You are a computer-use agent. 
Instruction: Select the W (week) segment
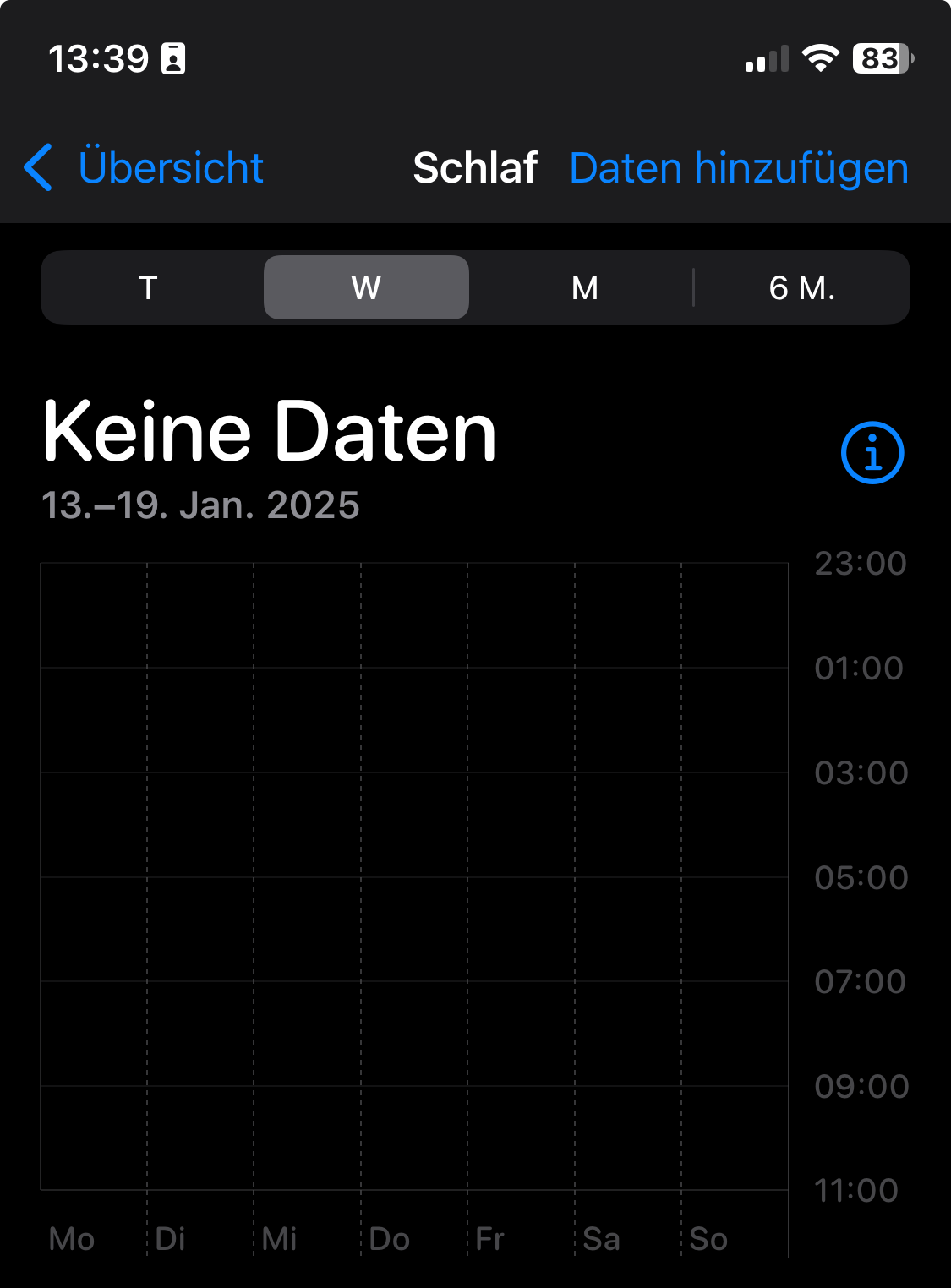coord(366,287)
